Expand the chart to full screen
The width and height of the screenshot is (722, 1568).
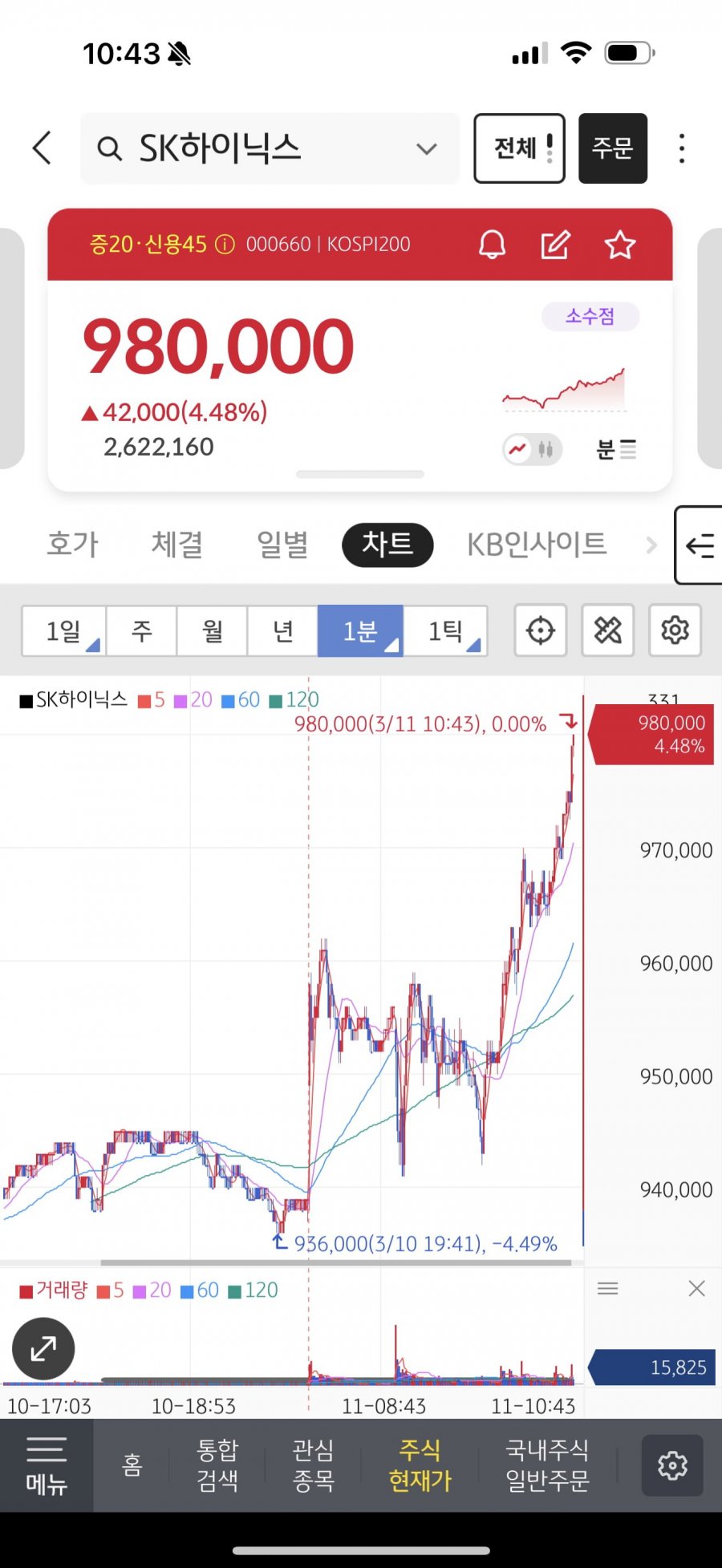(43, 1348)
